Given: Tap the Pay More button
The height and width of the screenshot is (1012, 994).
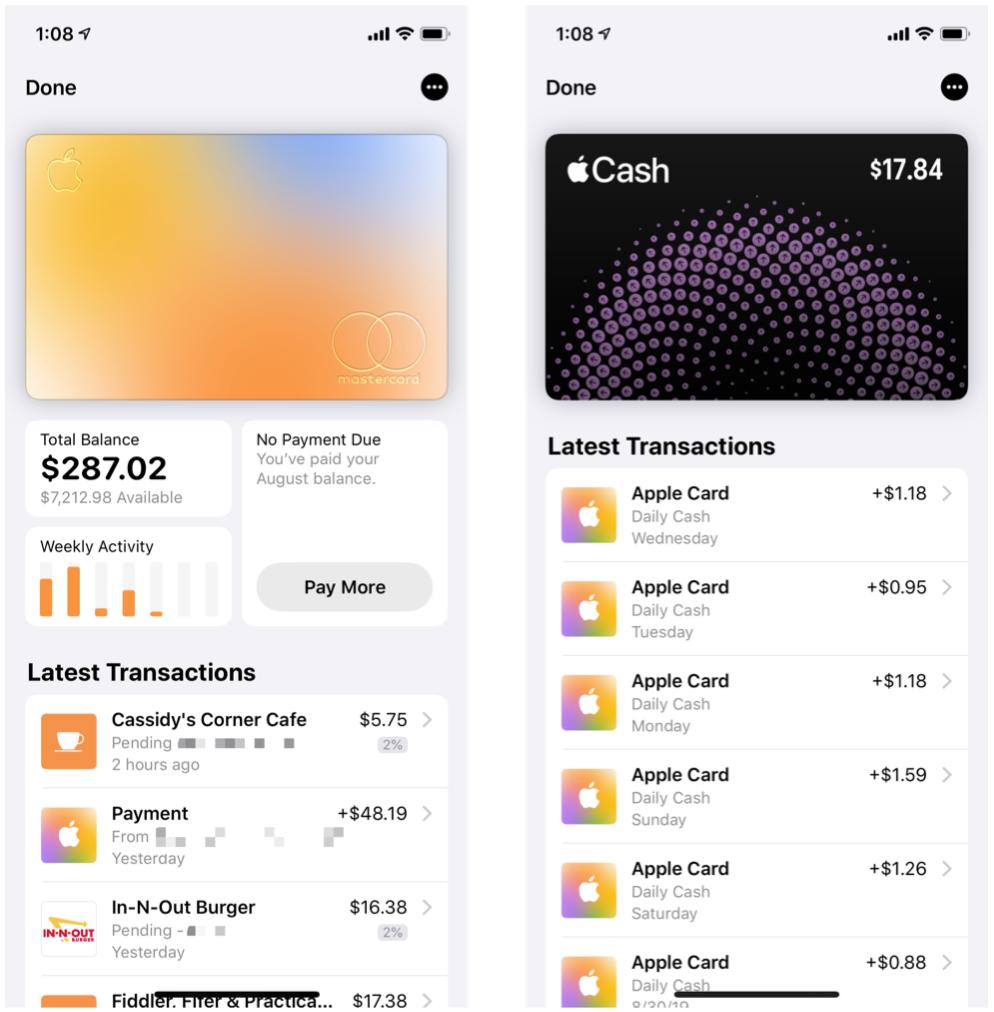Looking at the screenshot, I should point(344,587).
